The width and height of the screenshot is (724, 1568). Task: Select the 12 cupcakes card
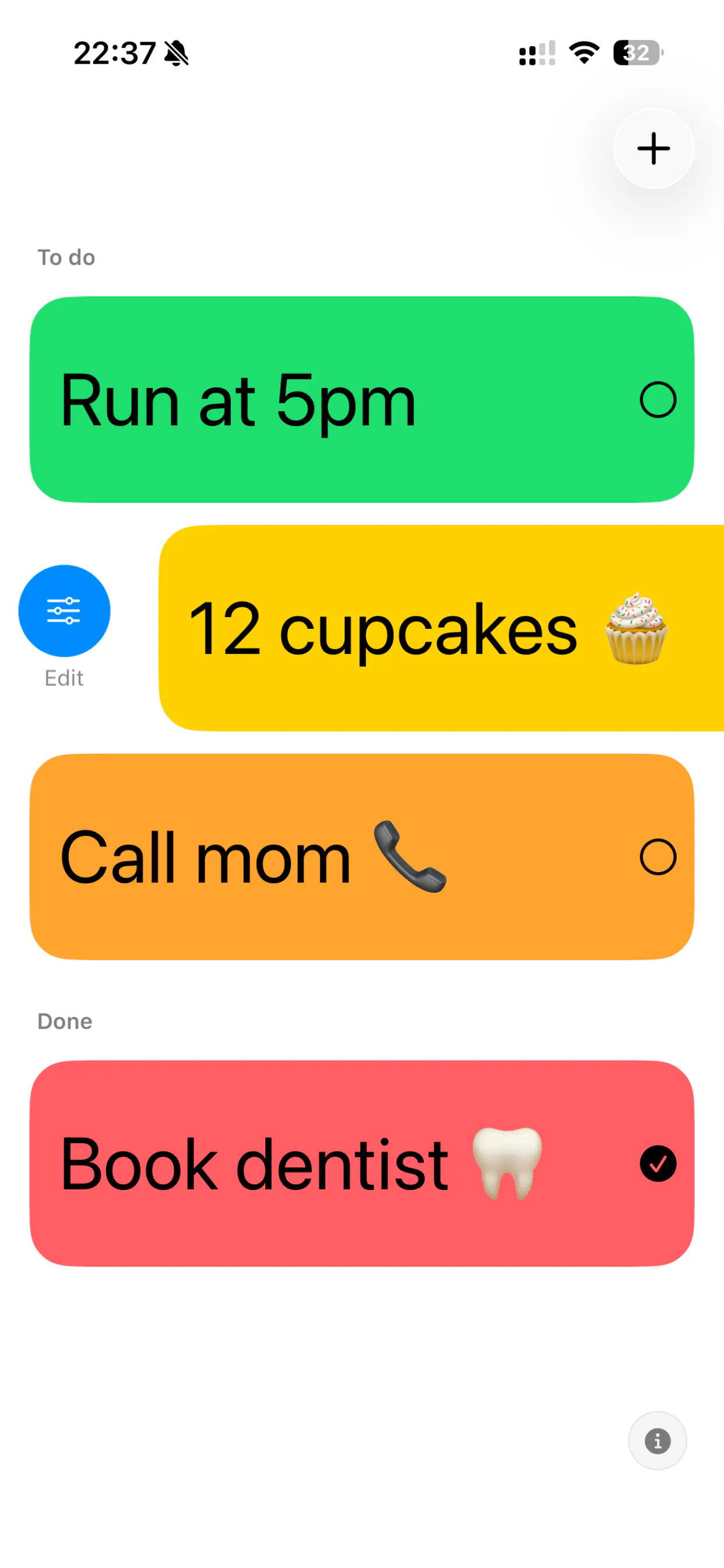coord(441,628)
